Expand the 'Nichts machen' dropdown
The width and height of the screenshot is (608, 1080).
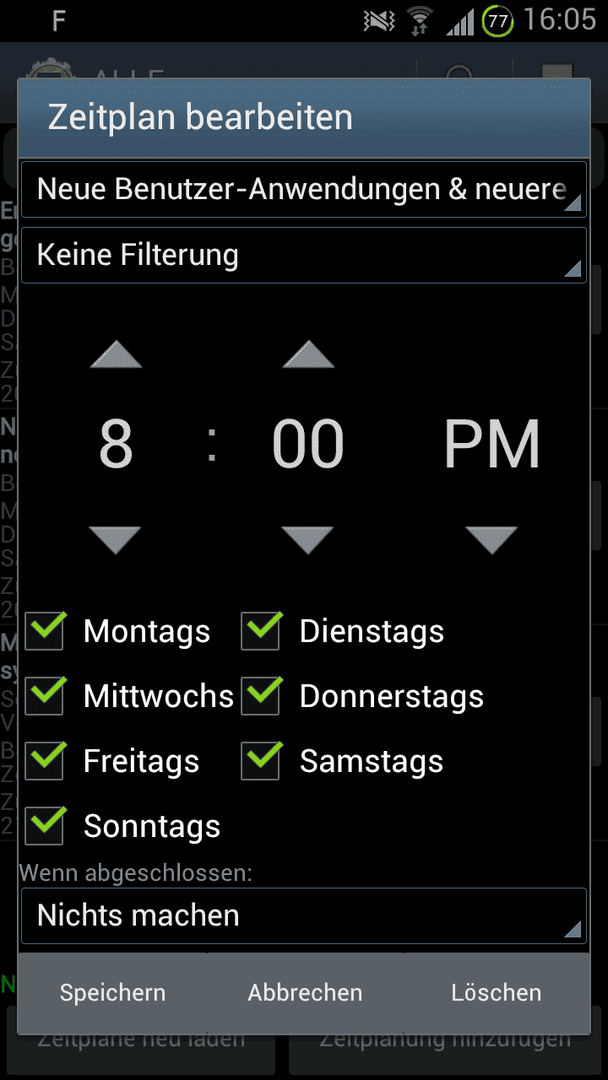(304, 916)
